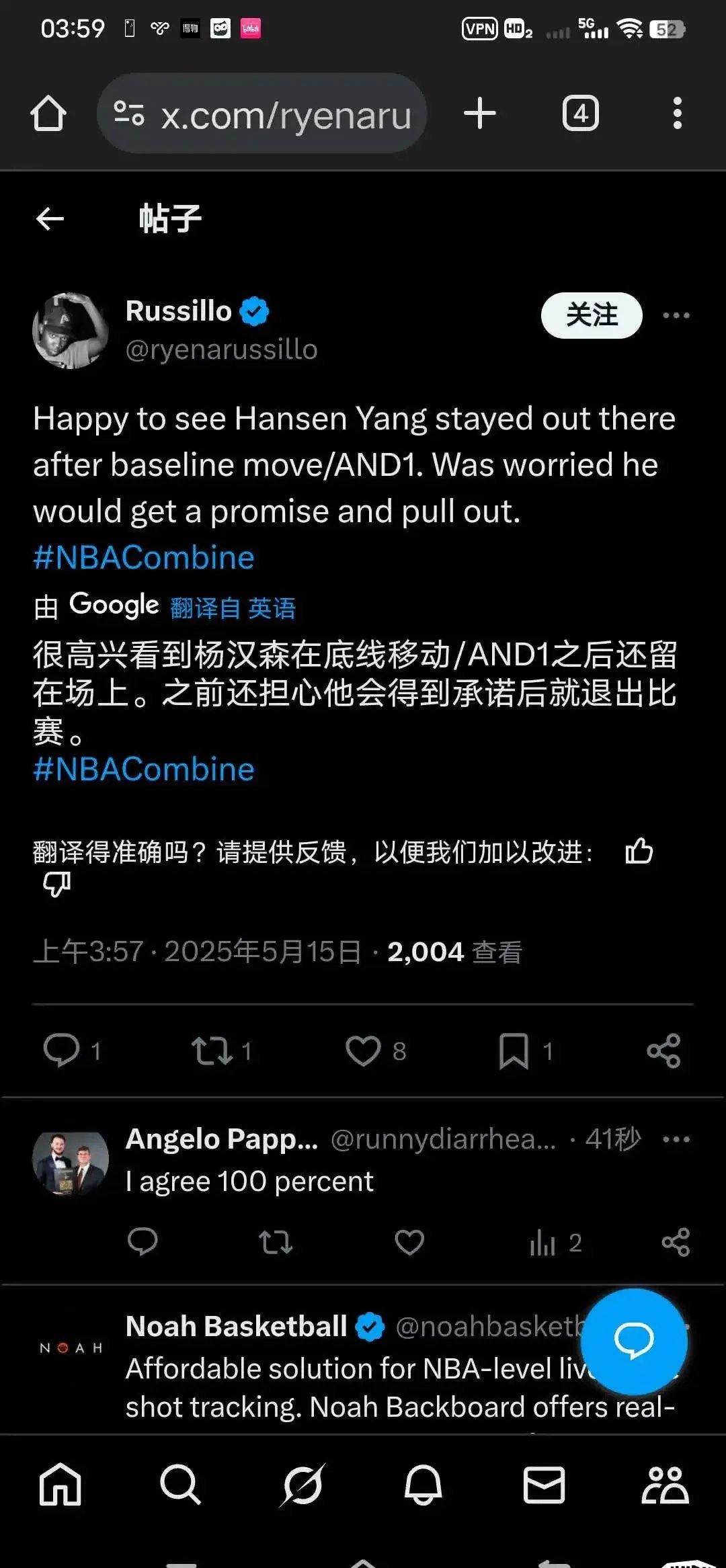726x1568 pixels.
Task: Open browser menu with three vertical dots
Action: 678,113
